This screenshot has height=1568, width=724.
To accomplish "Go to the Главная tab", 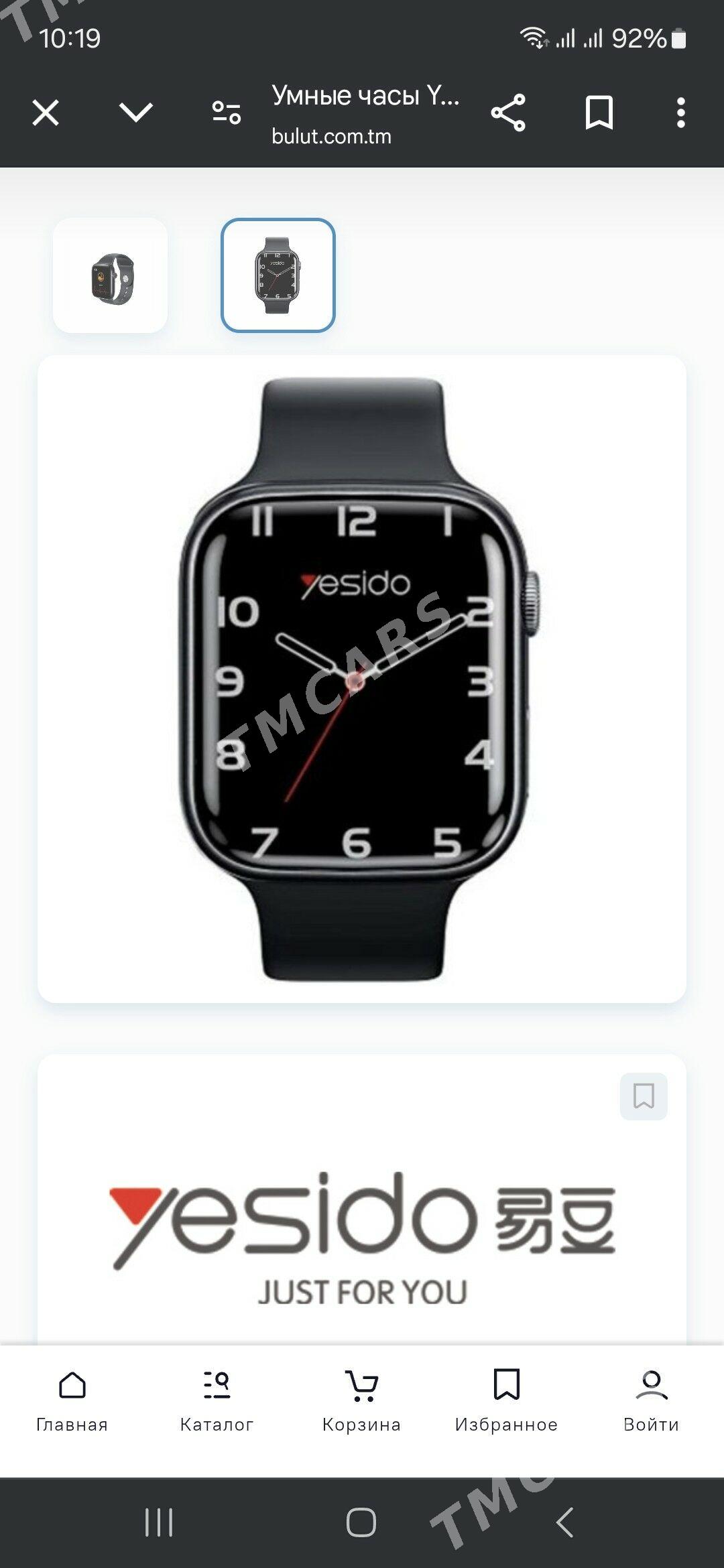I will pos(72,1400).
